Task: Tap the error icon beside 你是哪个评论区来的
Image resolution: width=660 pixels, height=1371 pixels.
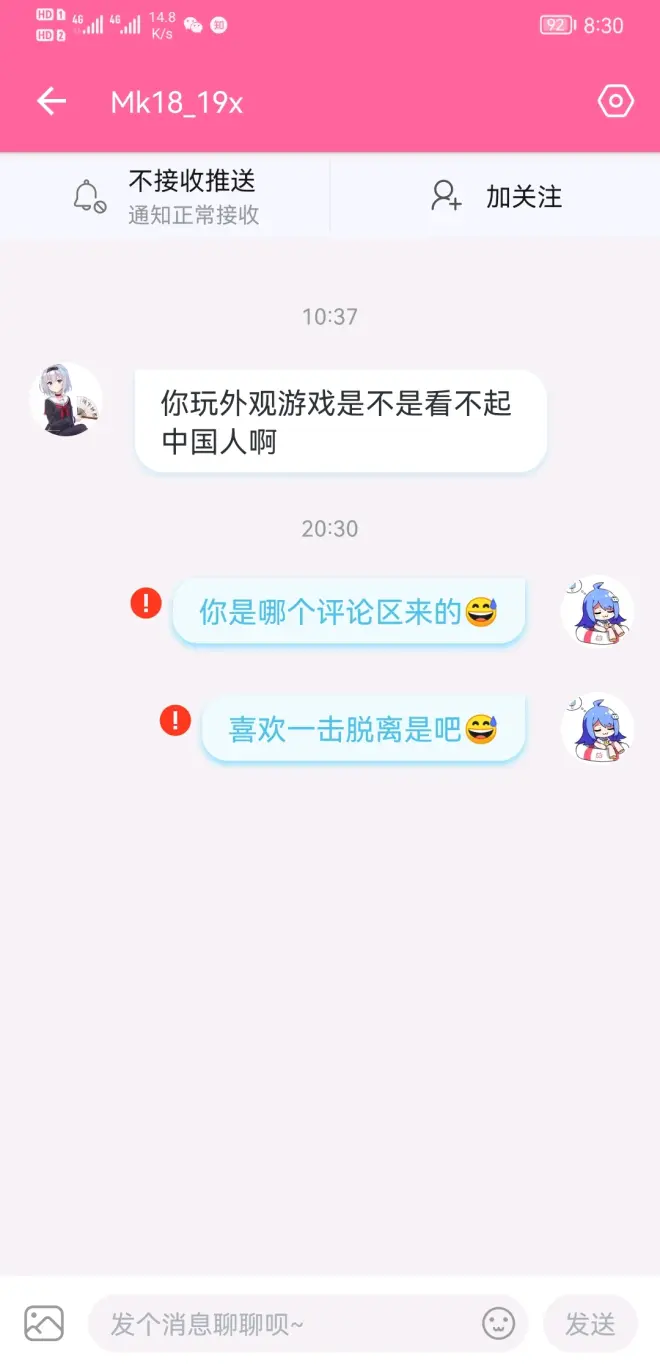Action: tap(146, 603)
